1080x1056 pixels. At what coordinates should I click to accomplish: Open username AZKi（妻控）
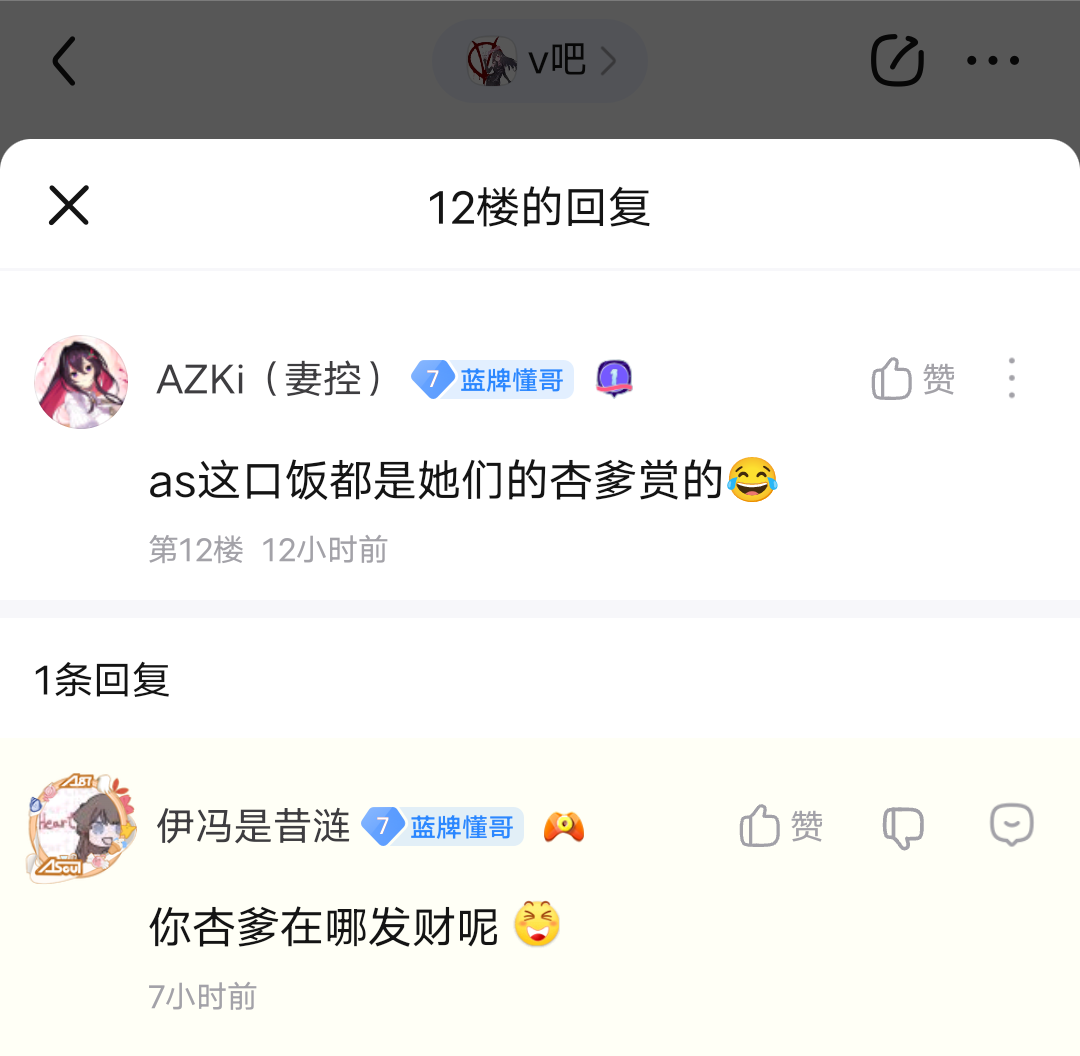point(270,380)
